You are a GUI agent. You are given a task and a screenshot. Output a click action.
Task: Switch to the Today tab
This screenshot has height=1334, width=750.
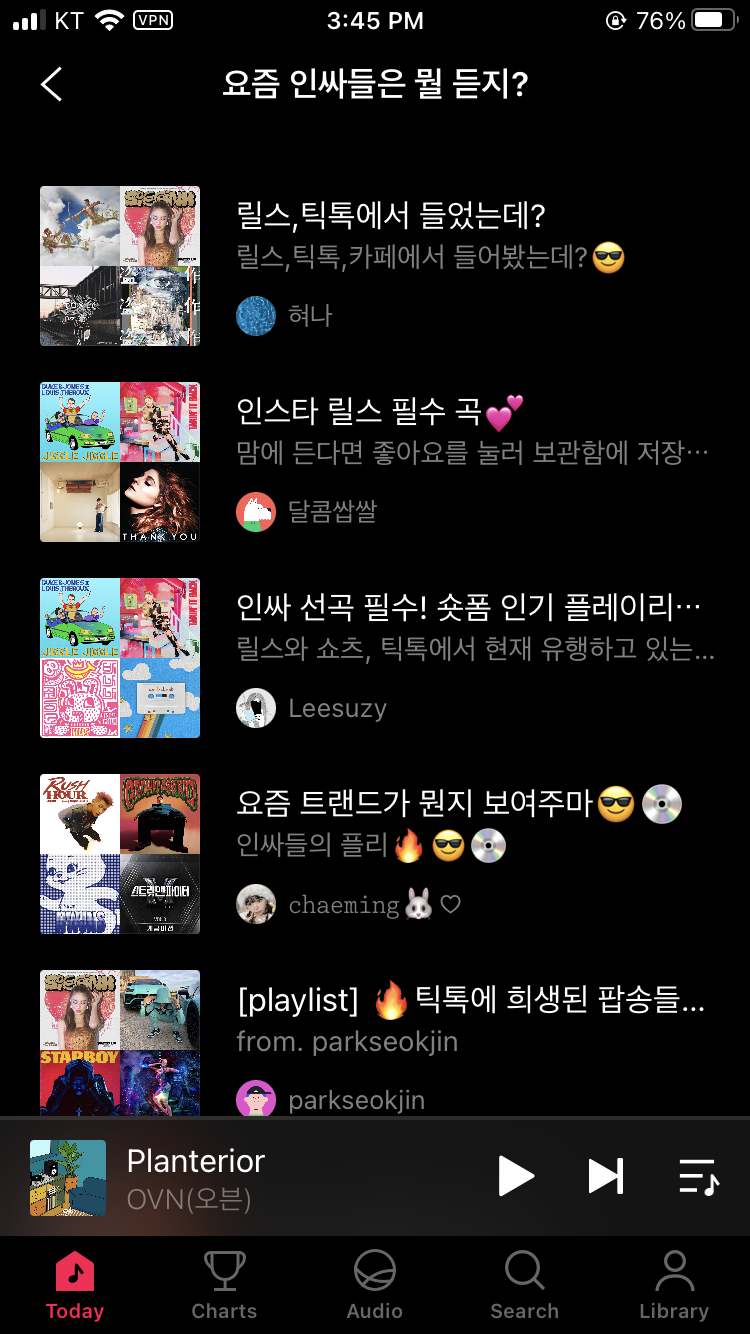[x=75, y=1286]
